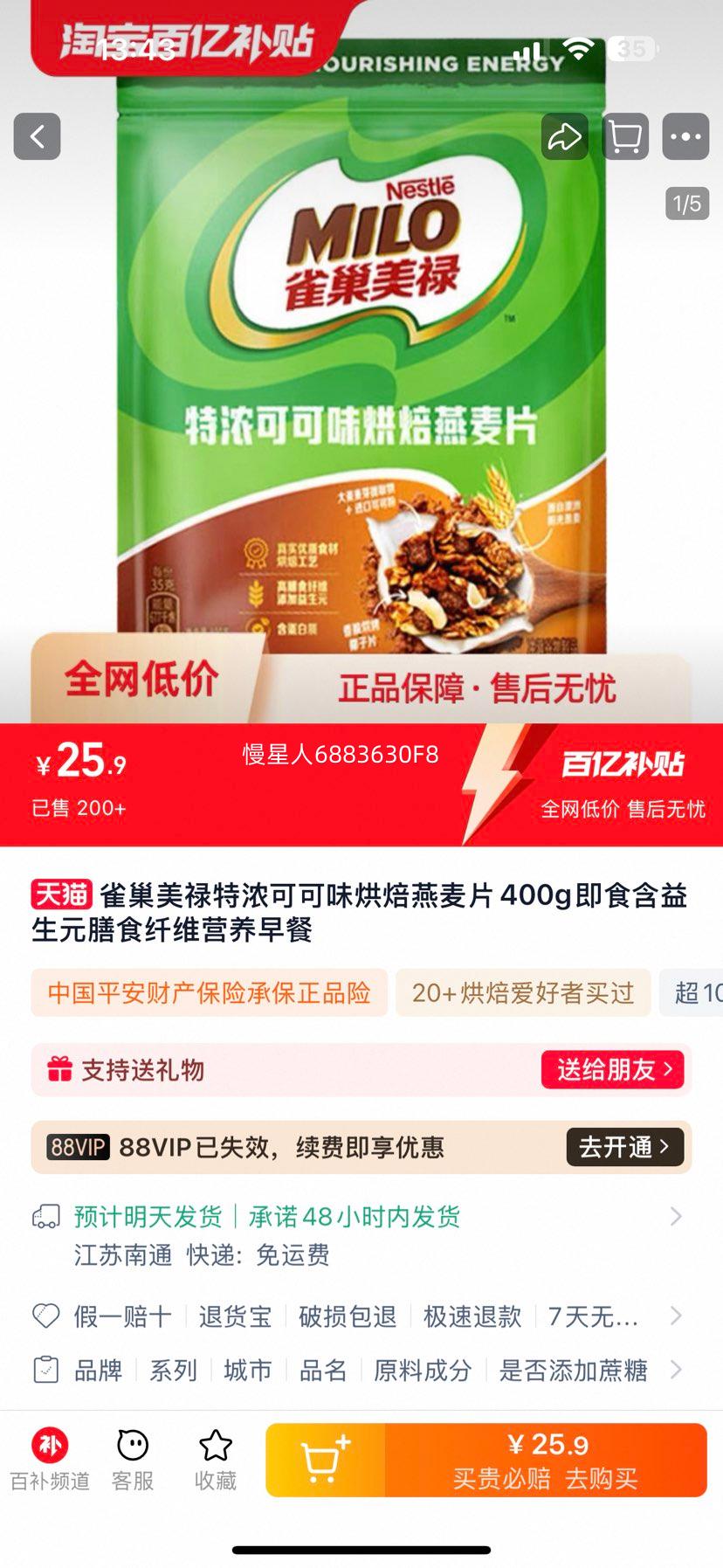The image size is (723, 1568).
Task: Tap the 送给朋友 button
Action: (x=613, y=1069)
